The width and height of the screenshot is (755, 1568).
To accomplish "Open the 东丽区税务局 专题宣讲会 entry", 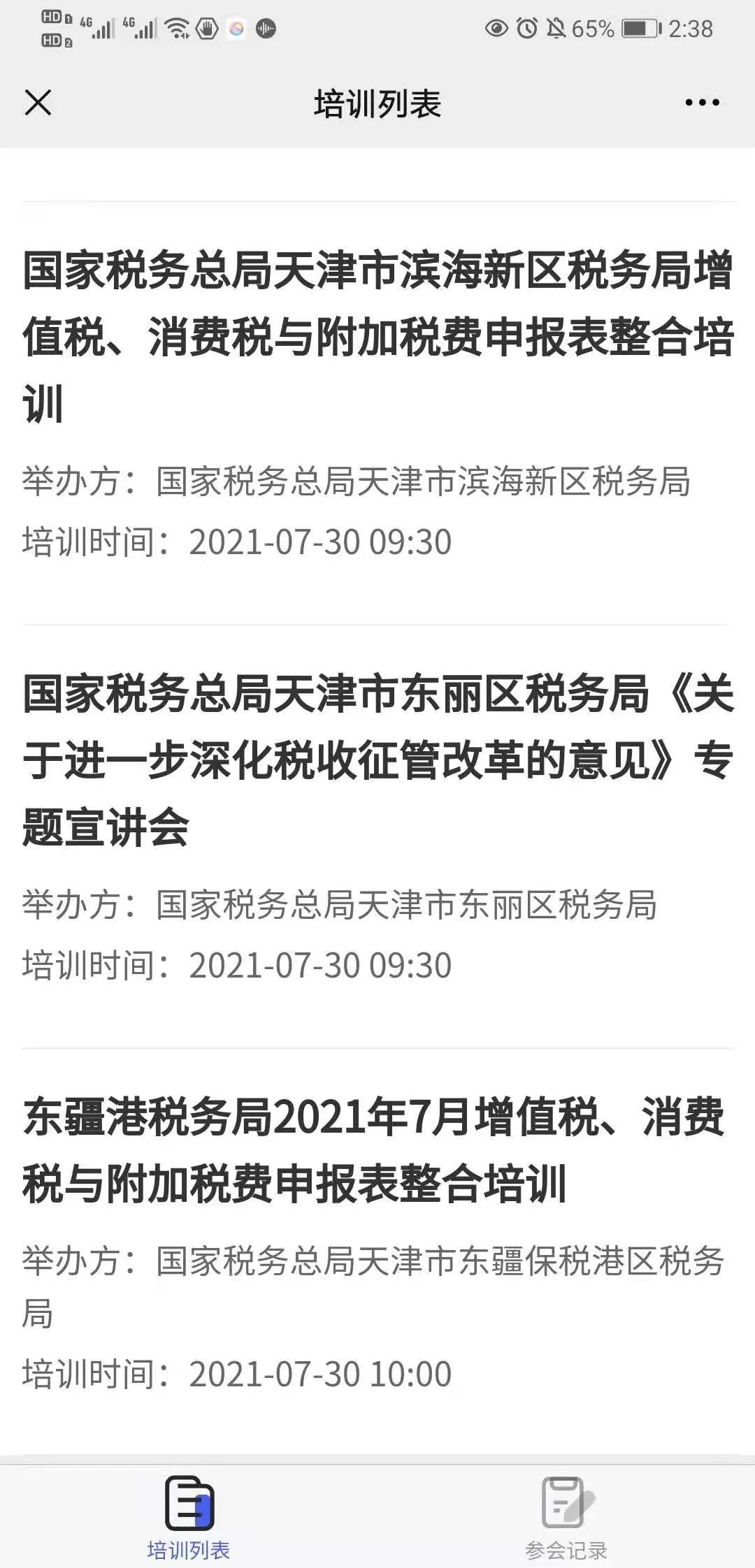I will pyautogui.click(x=377, y=836).
